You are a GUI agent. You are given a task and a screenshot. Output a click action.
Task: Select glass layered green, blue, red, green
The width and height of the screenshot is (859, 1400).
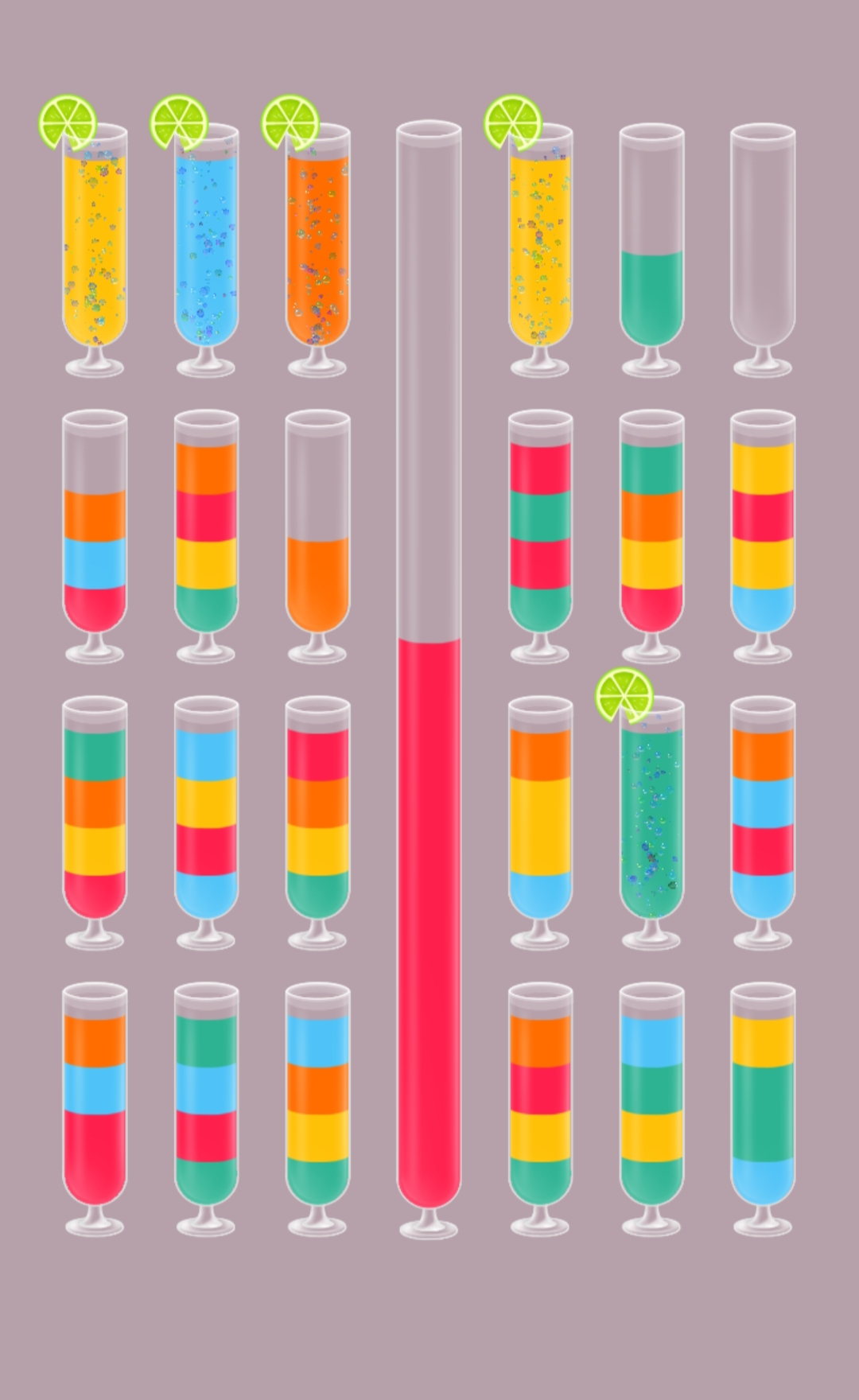click(x=206, y=1110)
